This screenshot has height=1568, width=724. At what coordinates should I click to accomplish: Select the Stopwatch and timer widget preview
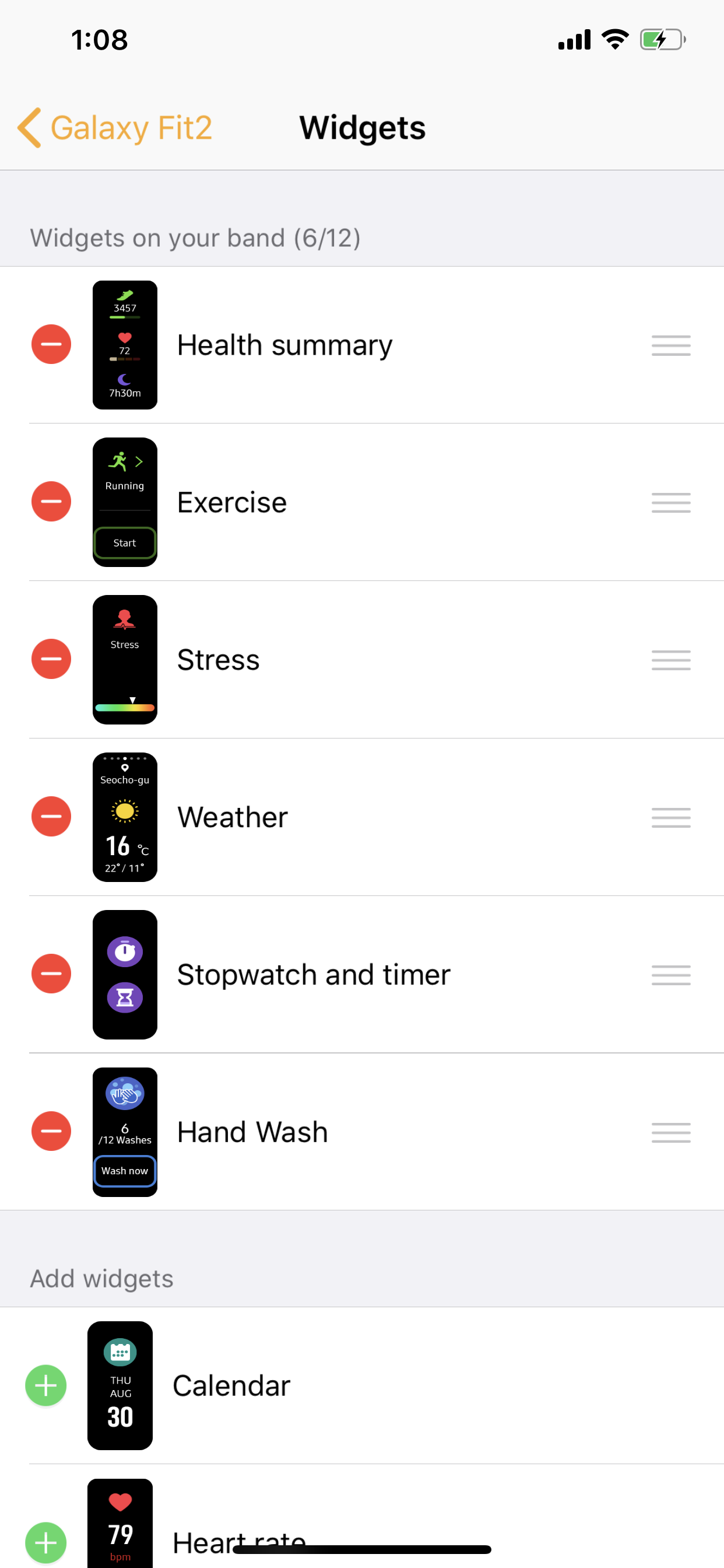[x=125, y=974]
